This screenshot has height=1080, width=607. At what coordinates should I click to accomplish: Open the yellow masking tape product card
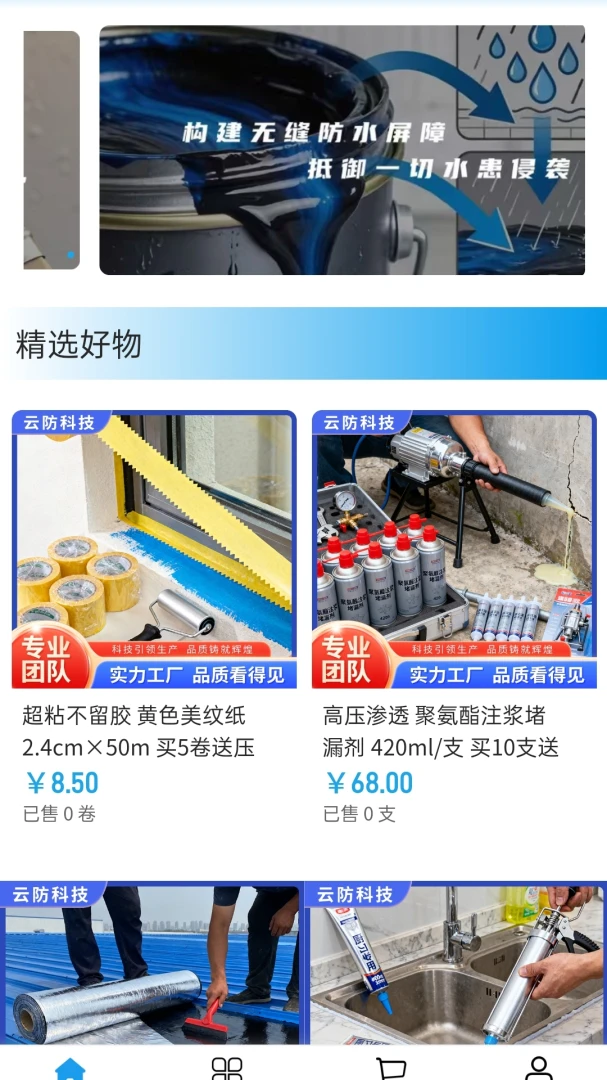tap(154, 618)
